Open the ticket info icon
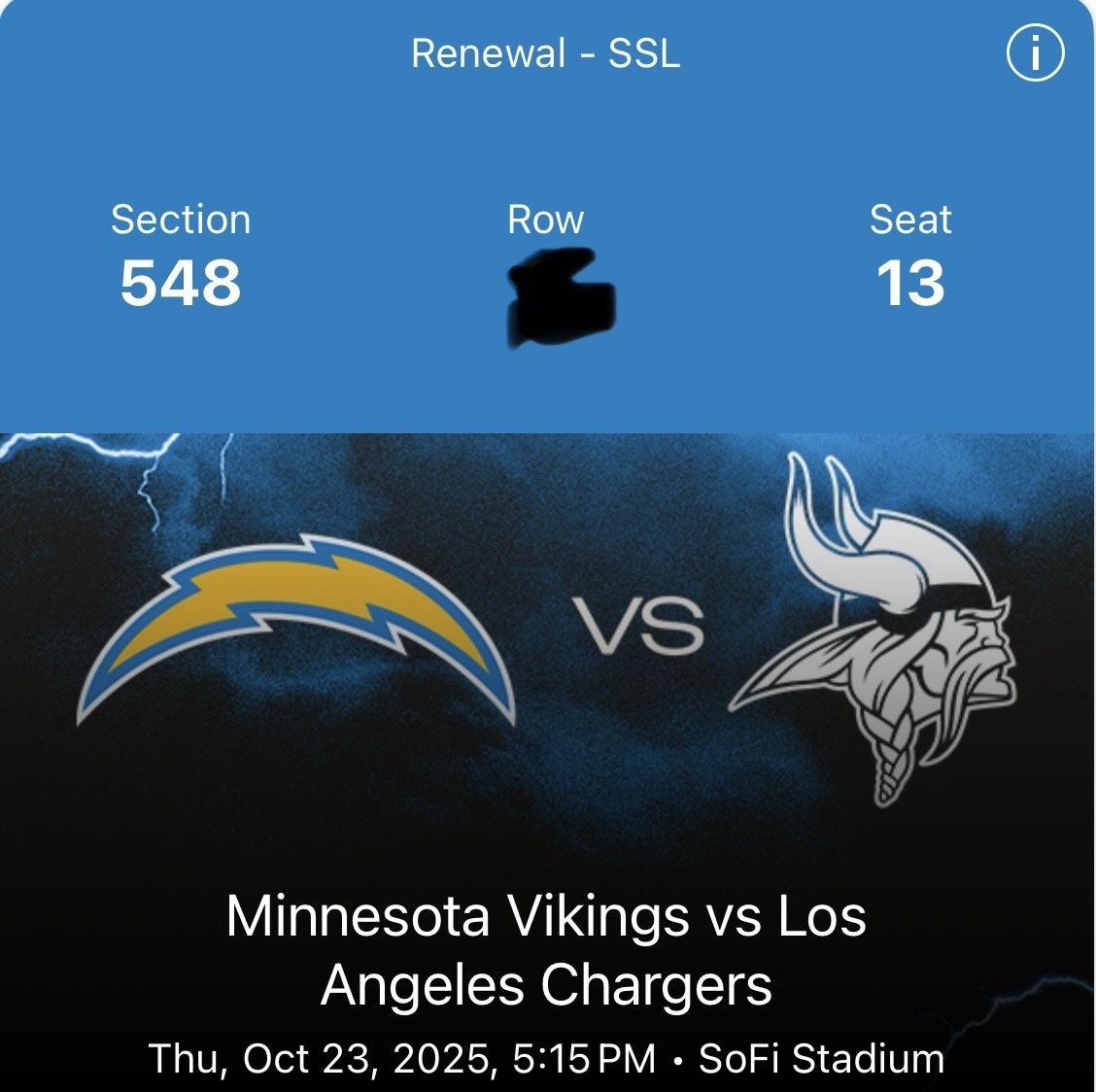Image resolution: width=1096 pixels, height=1092 pixels. (x=1035, y=54)
